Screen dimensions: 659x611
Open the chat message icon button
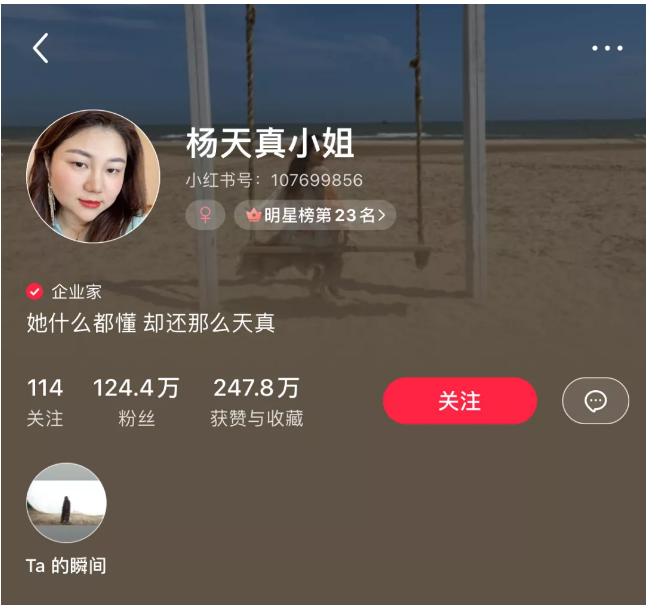596,401
